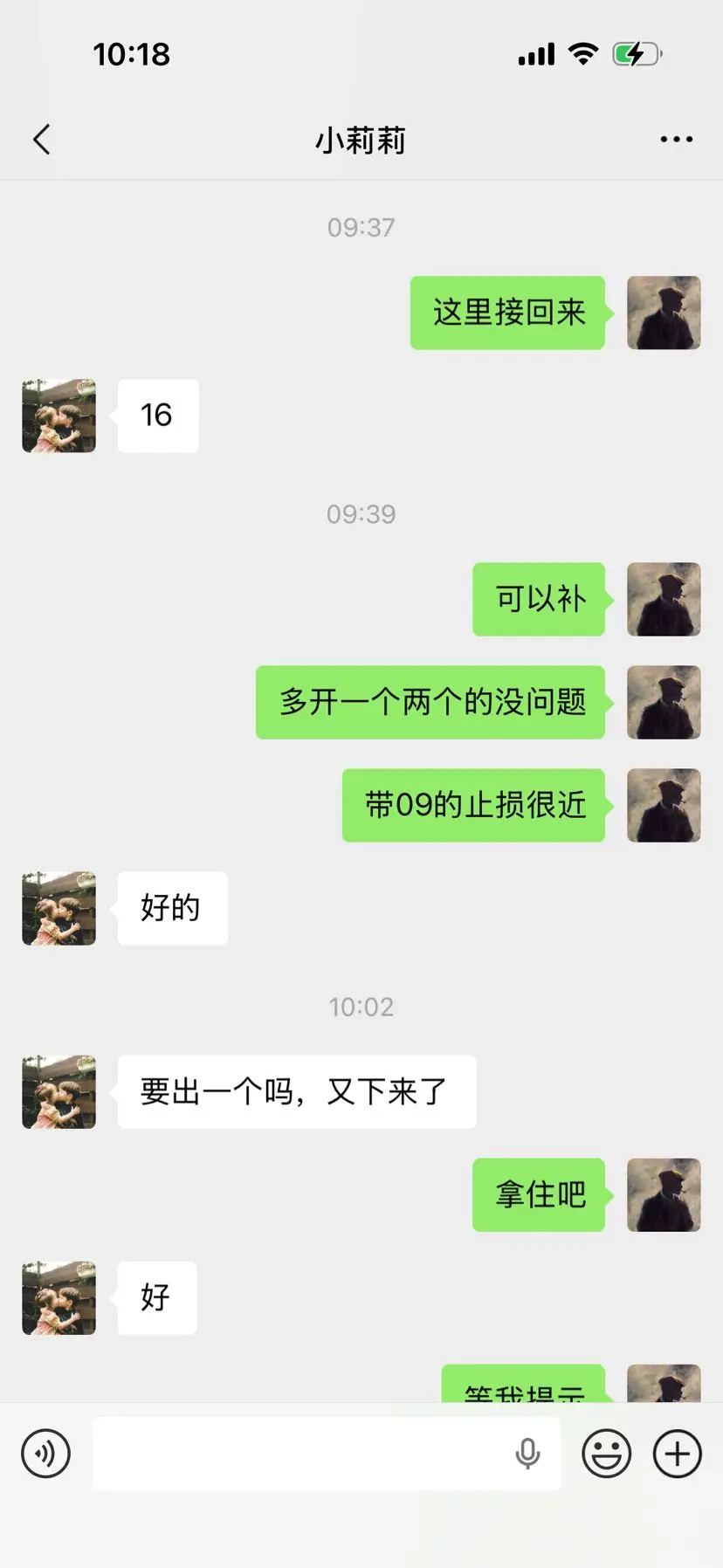The image size is (723, 1568).
Task: Select the green bubble 可以补
Action: pyautogui.click(x=538, y=599)
